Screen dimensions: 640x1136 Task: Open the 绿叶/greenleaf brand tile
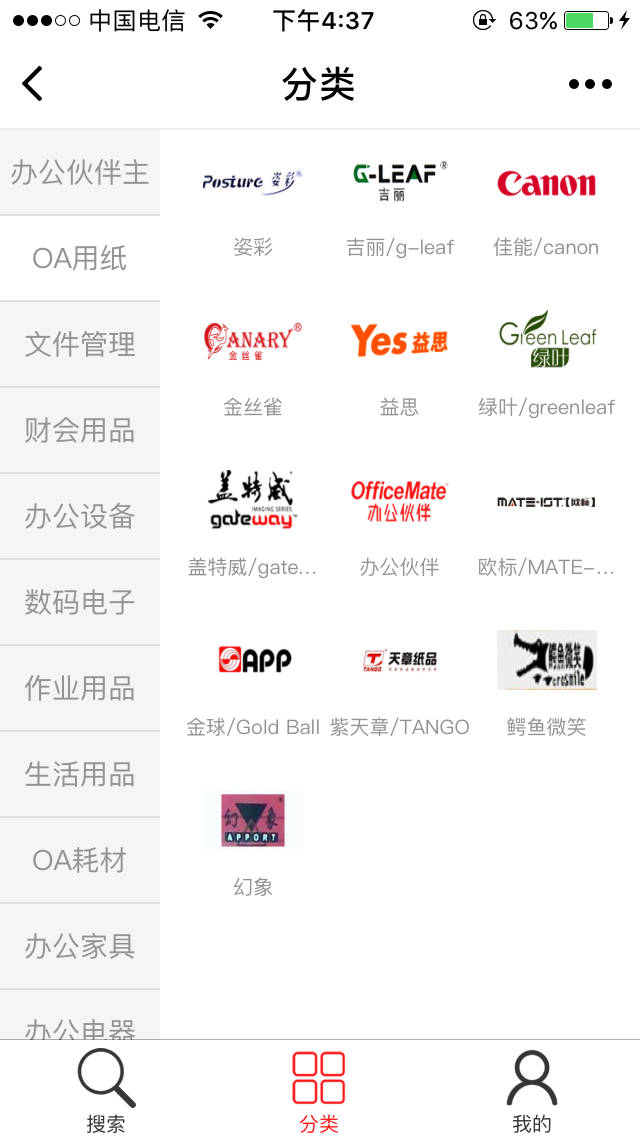[x=547, y=366]
